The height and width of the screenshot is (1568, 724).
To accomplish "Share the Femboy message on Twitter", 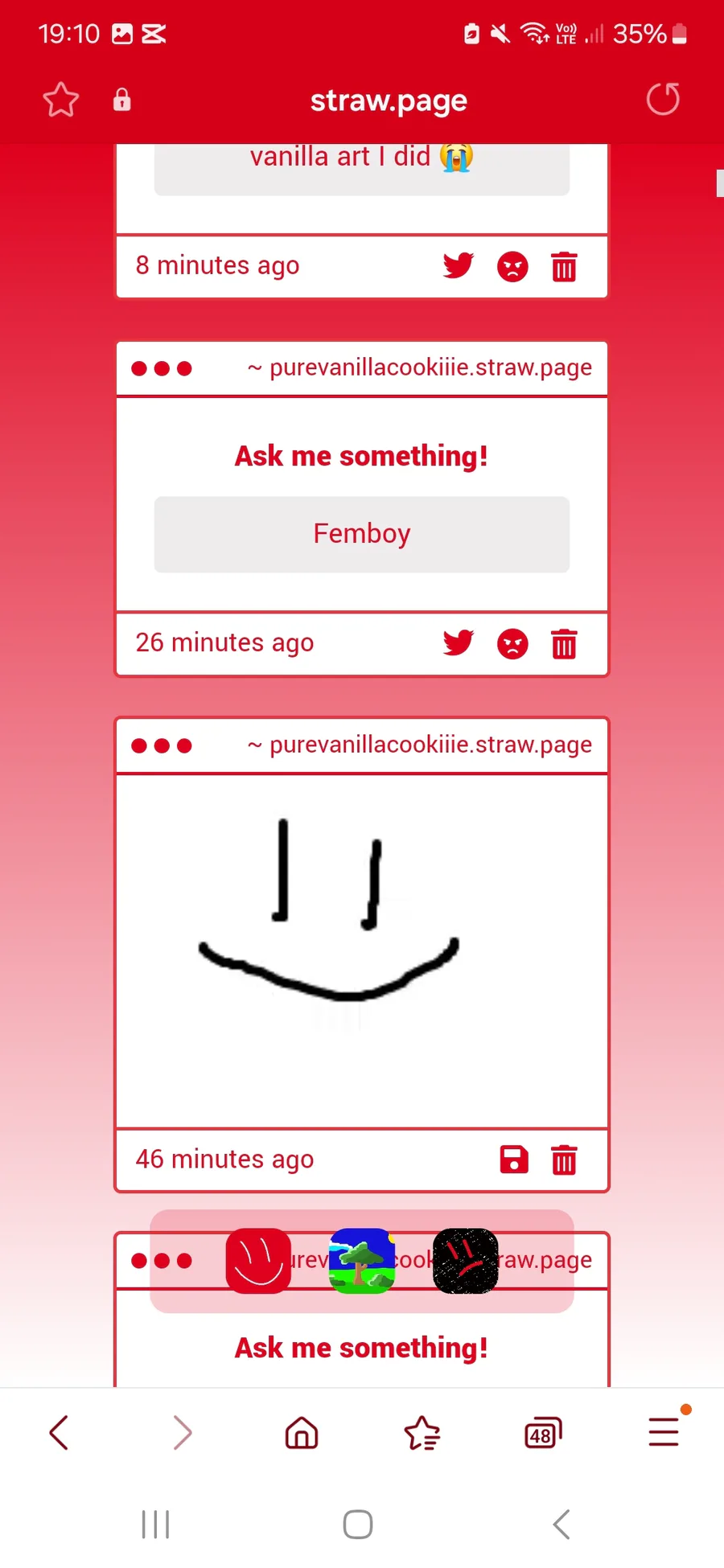I will pyautogui.click(x=459, y=642).
